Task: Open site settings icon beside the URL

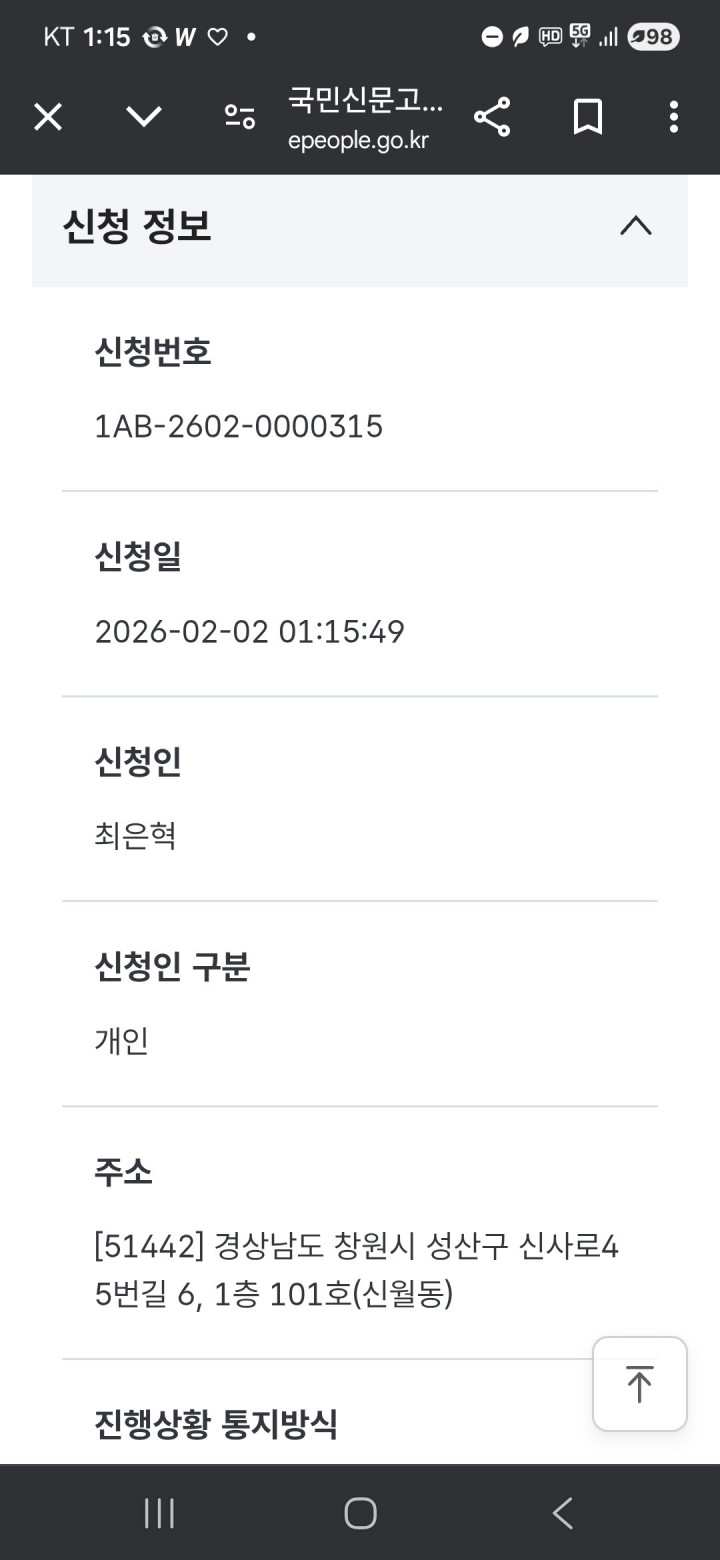Action: 239,118
